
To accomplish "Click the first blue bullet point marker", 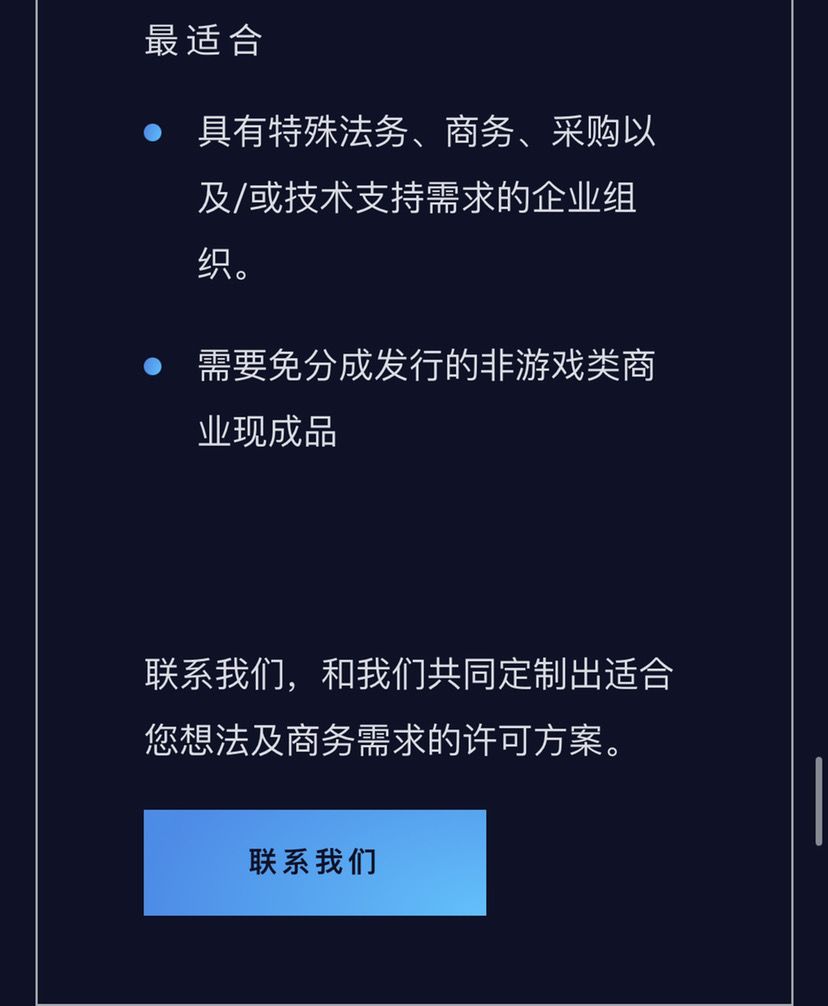I will coord(155,130).
